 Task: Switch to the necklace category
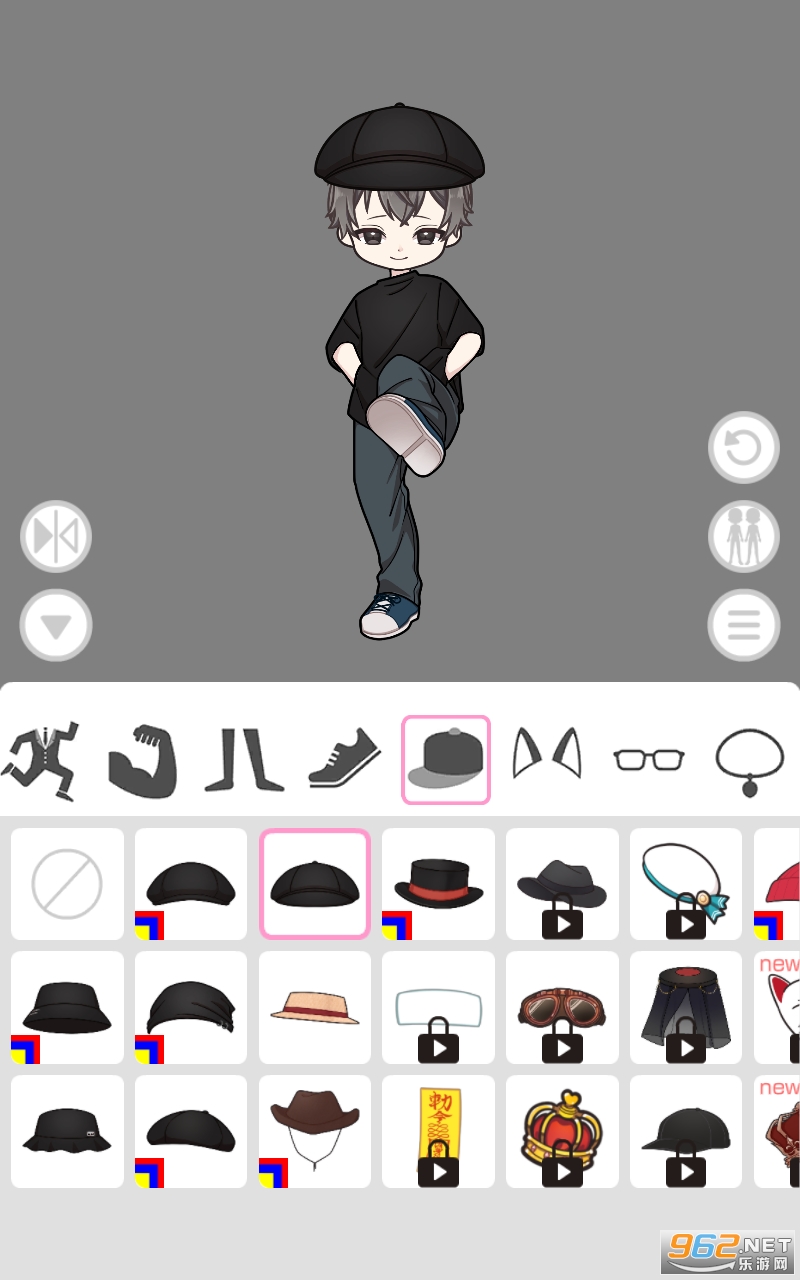pos(749,760)
